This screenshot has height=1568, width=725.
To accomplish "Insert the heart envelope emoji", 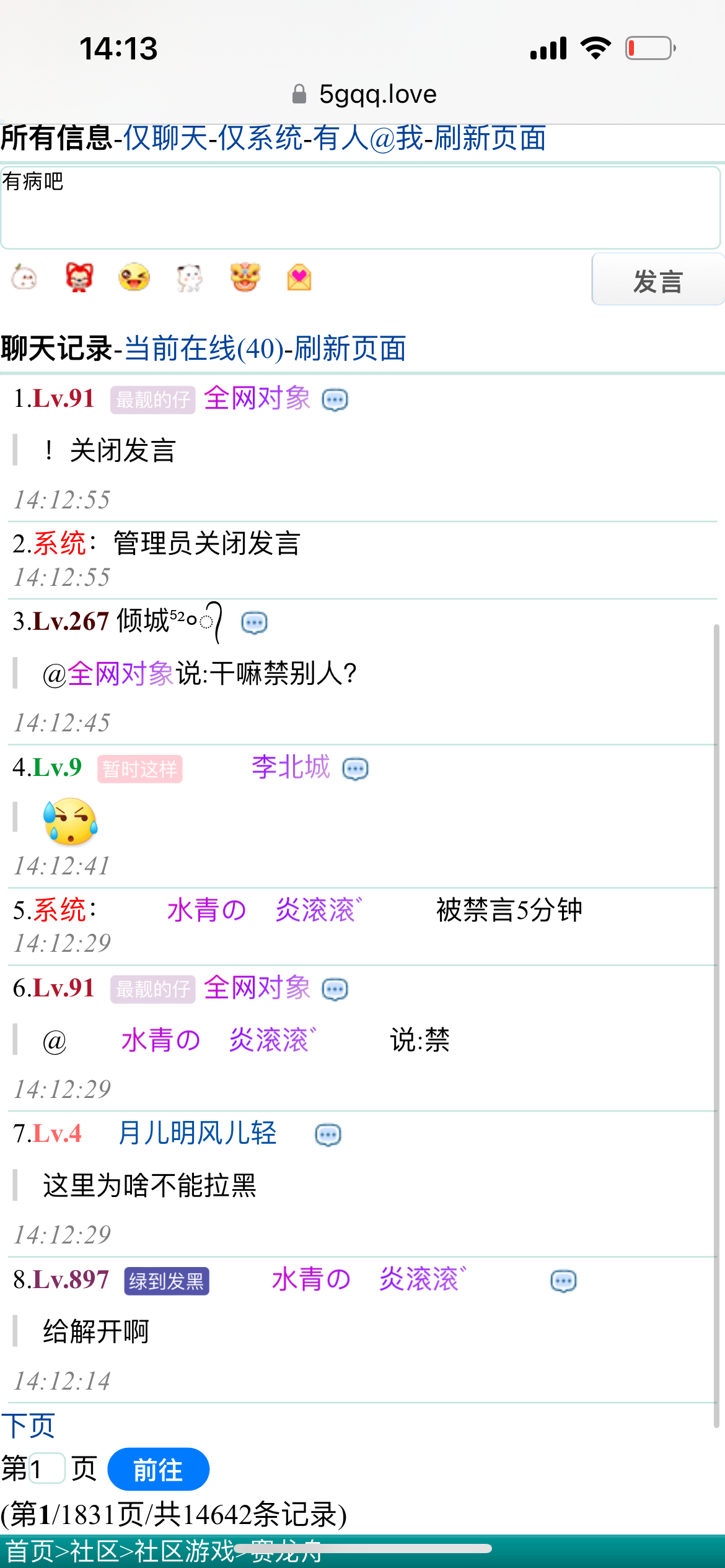I will coord(299,277).
